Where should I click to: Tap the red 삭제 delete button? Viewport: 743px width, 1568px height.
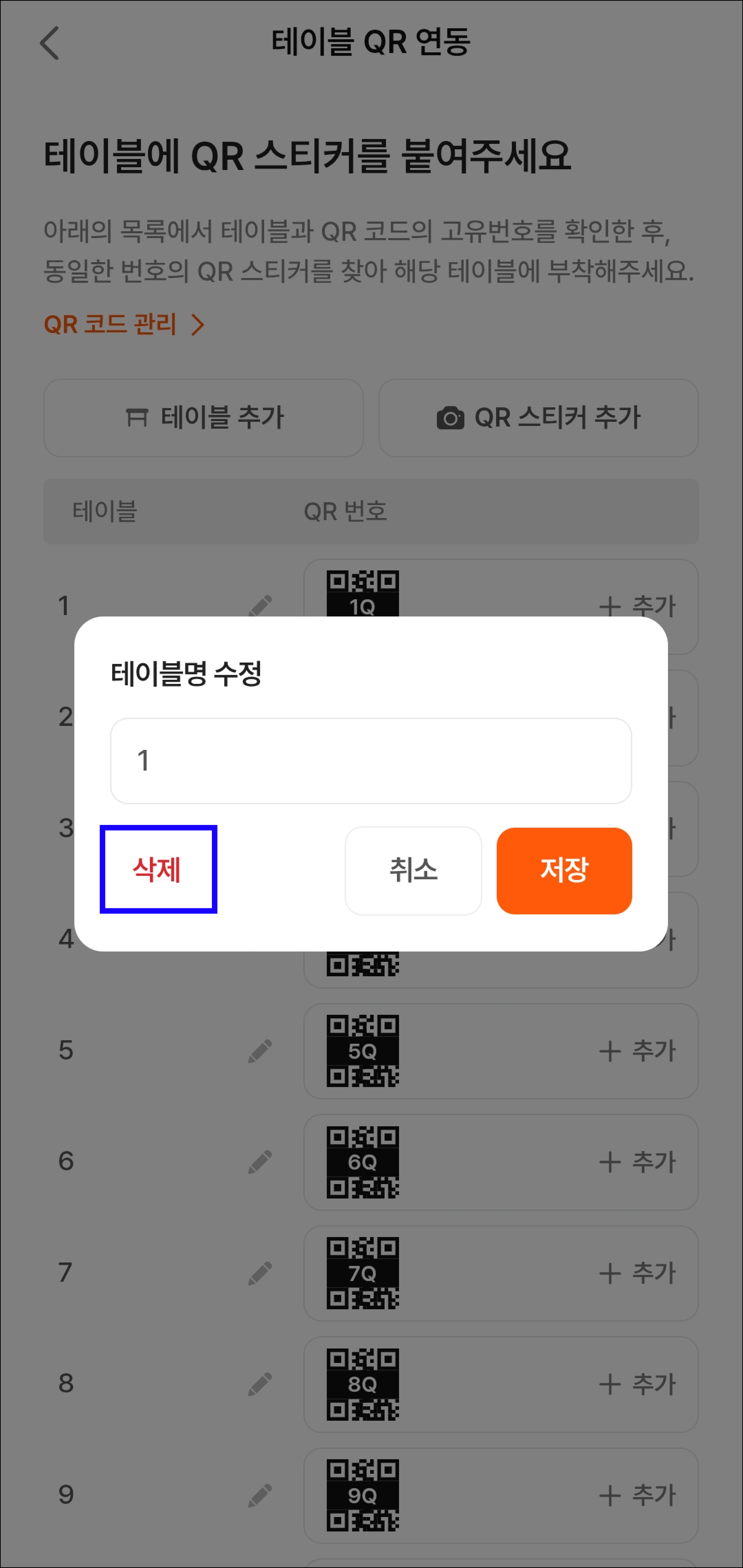click(158, 869)
